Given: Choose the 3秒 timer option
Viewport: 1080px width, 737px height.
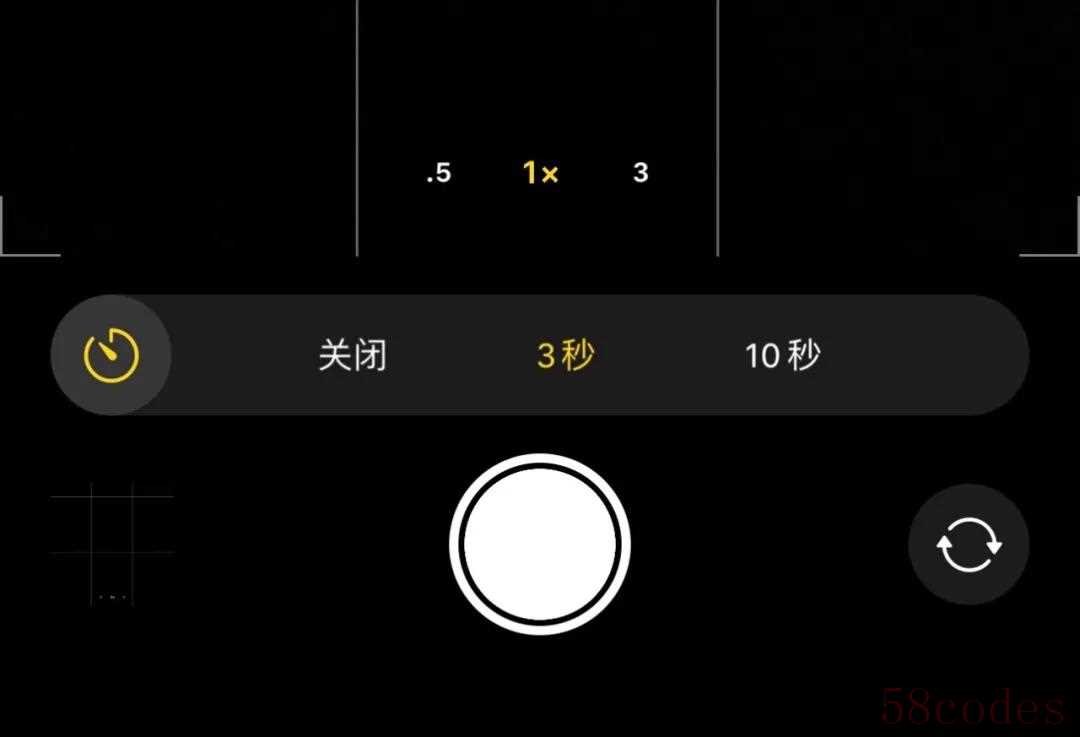Looking at the screenshot, I should pyautogui.click(x=565, y=355).
